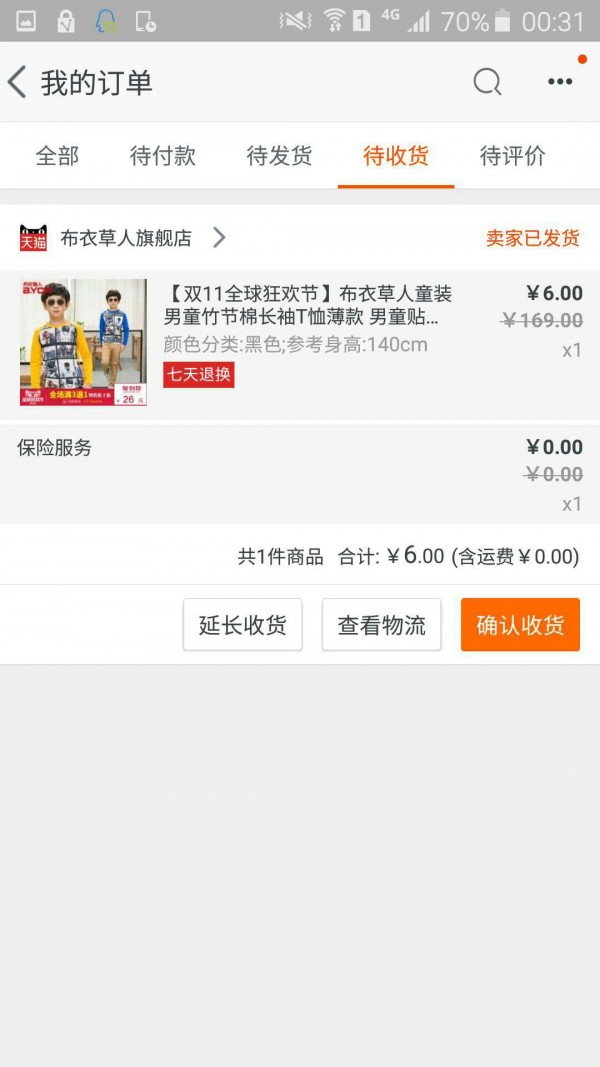The image size is (600, 1067).
Task: Check shipping with 查看物流
Action: [381, 625]
